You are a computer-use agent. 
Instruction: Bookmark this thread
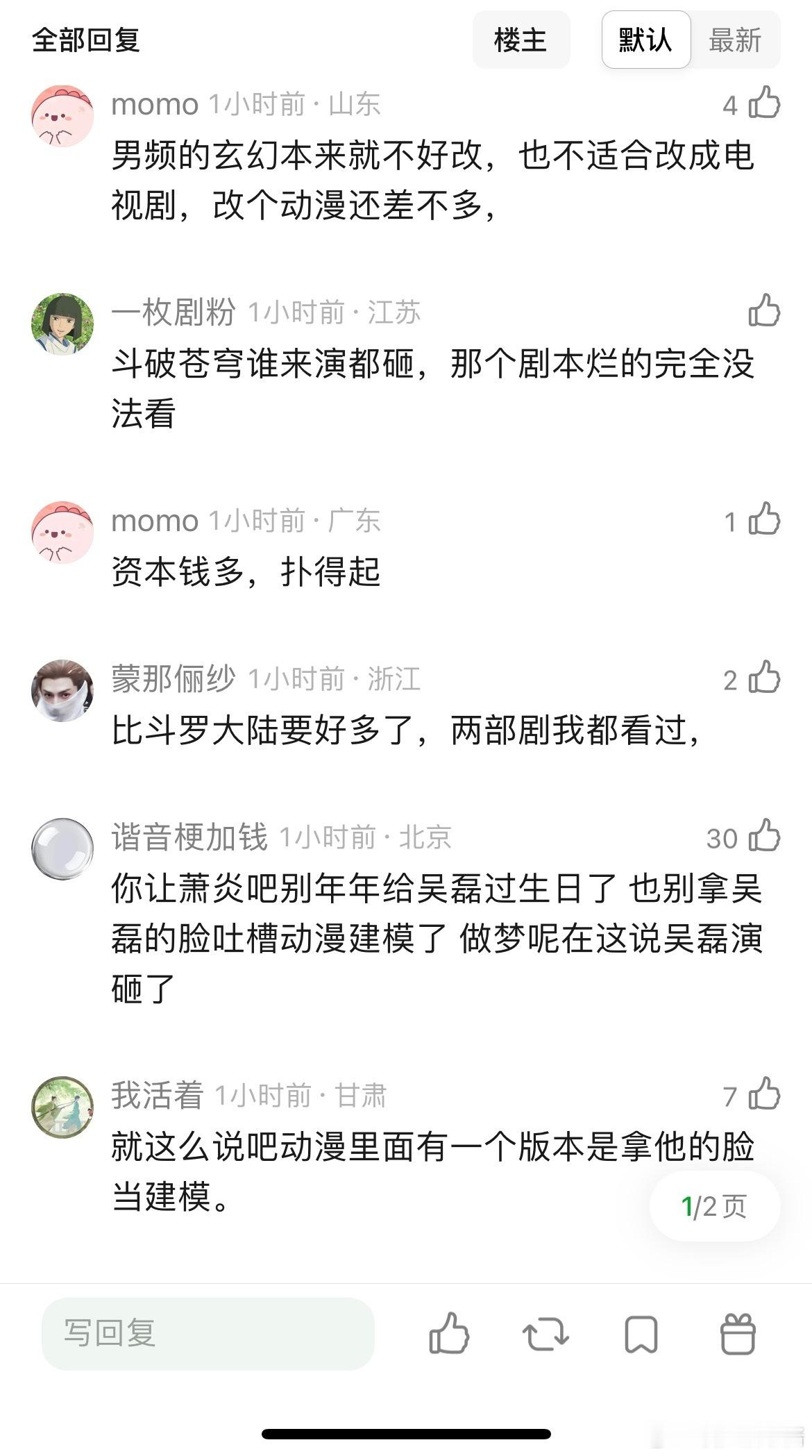pos(641,1333)
